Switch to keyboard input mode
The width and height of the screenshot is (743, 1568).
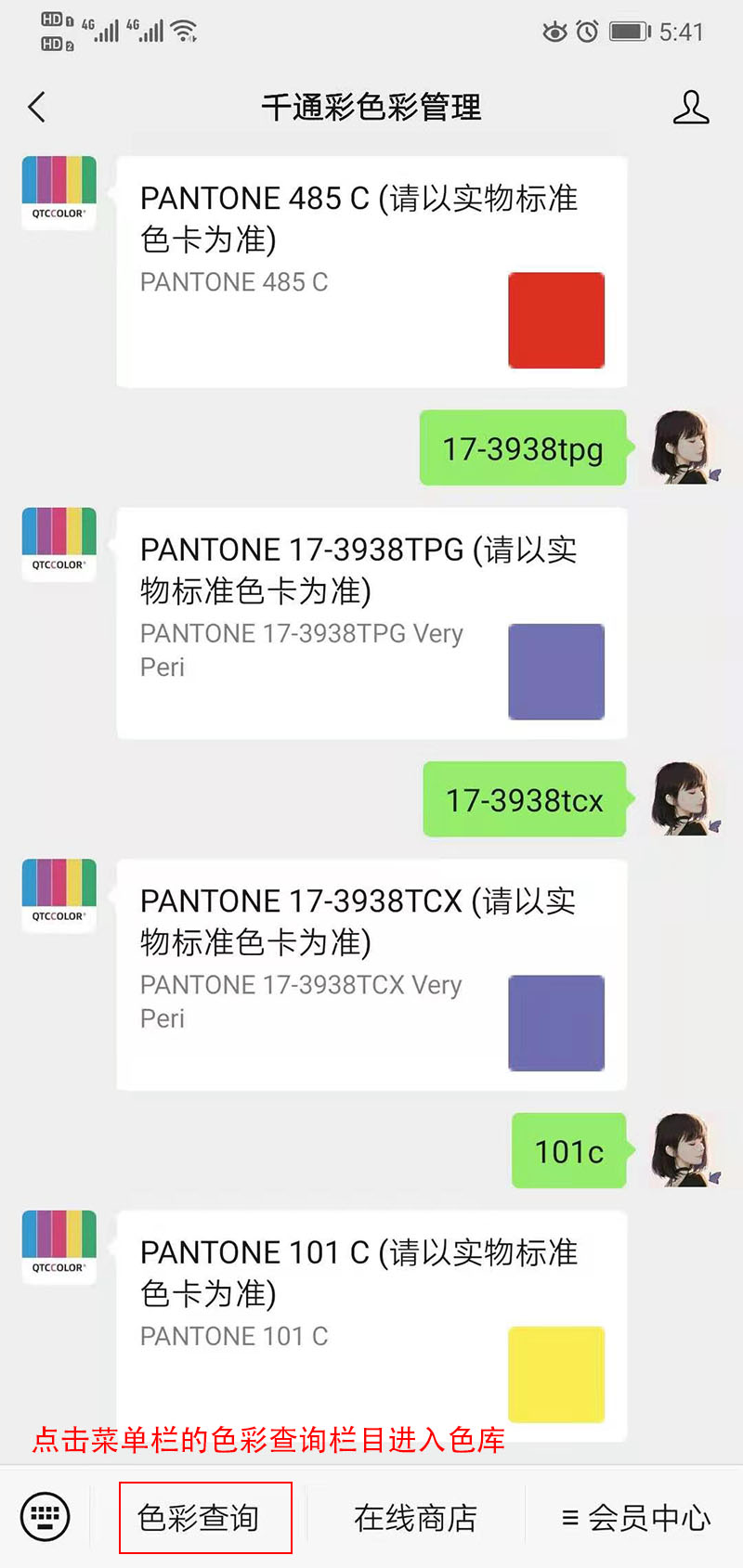click(45, 1517)
